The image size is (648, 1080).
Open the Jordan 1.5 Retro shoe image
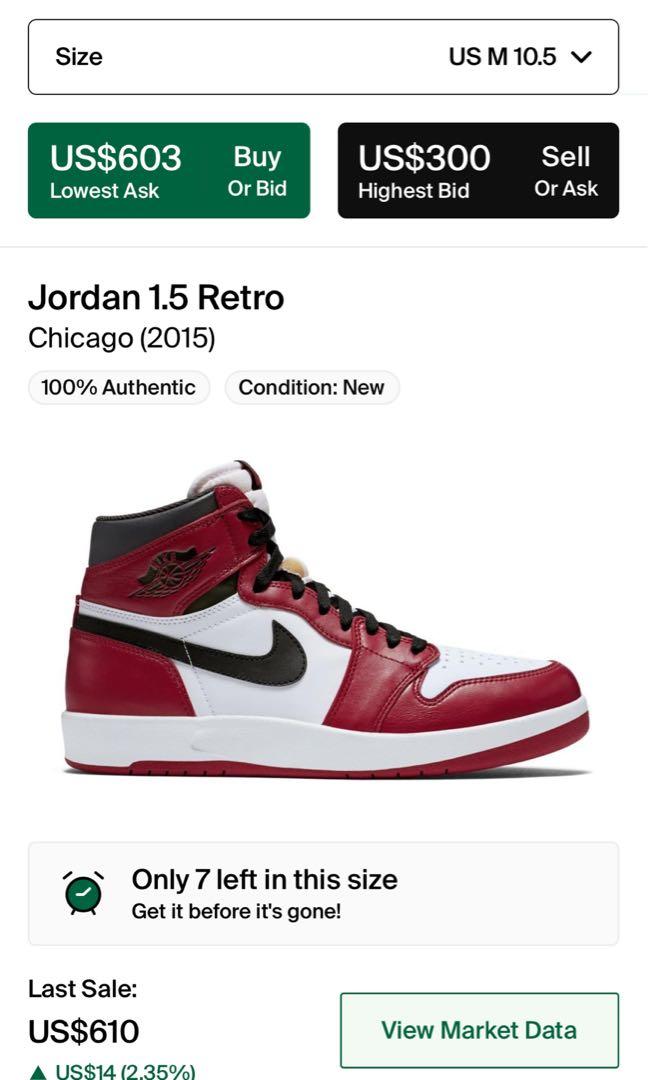pyautogui.click(x=325, y=620)
